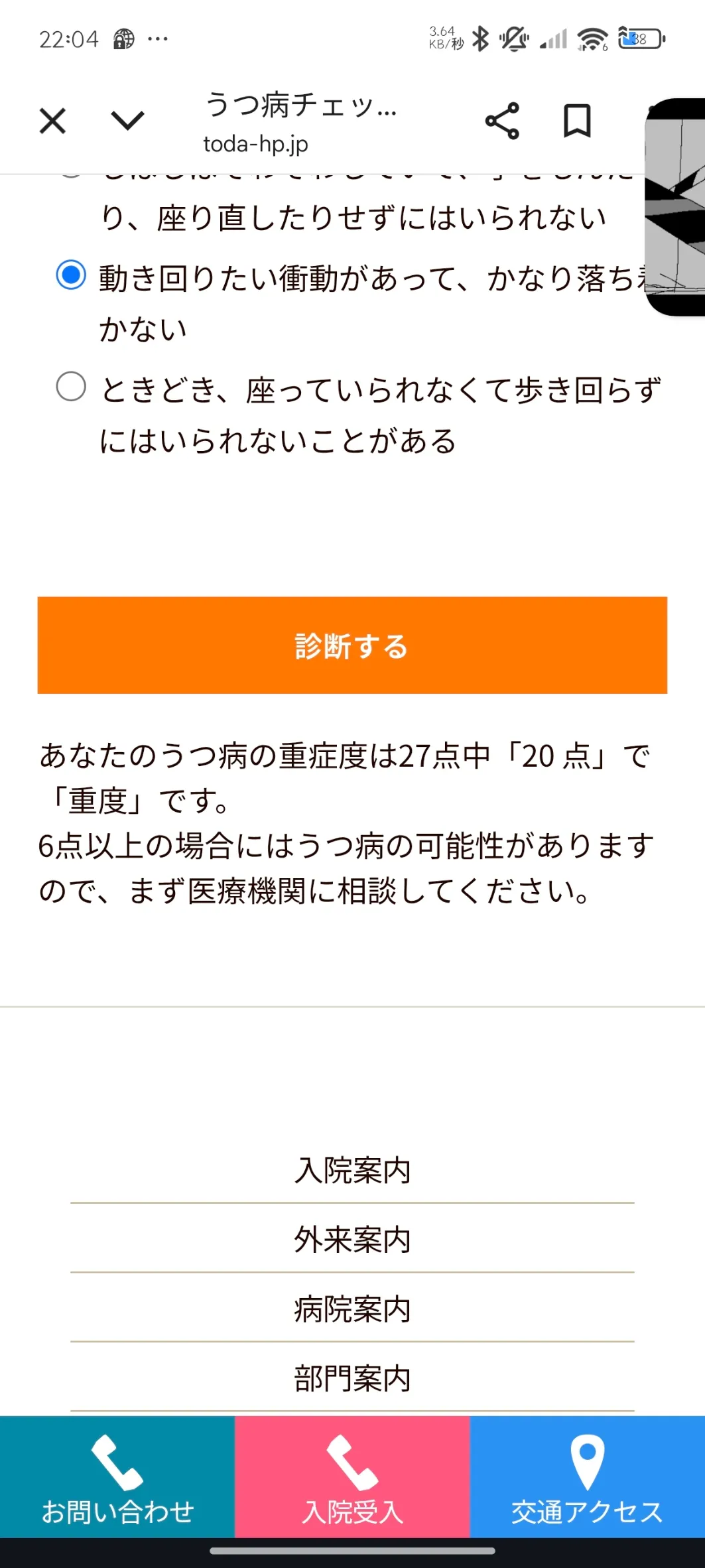The width and height of the screenshot is (705, 1568).
Task: Open 入院案内 menu link
Action: (352, 1170)
